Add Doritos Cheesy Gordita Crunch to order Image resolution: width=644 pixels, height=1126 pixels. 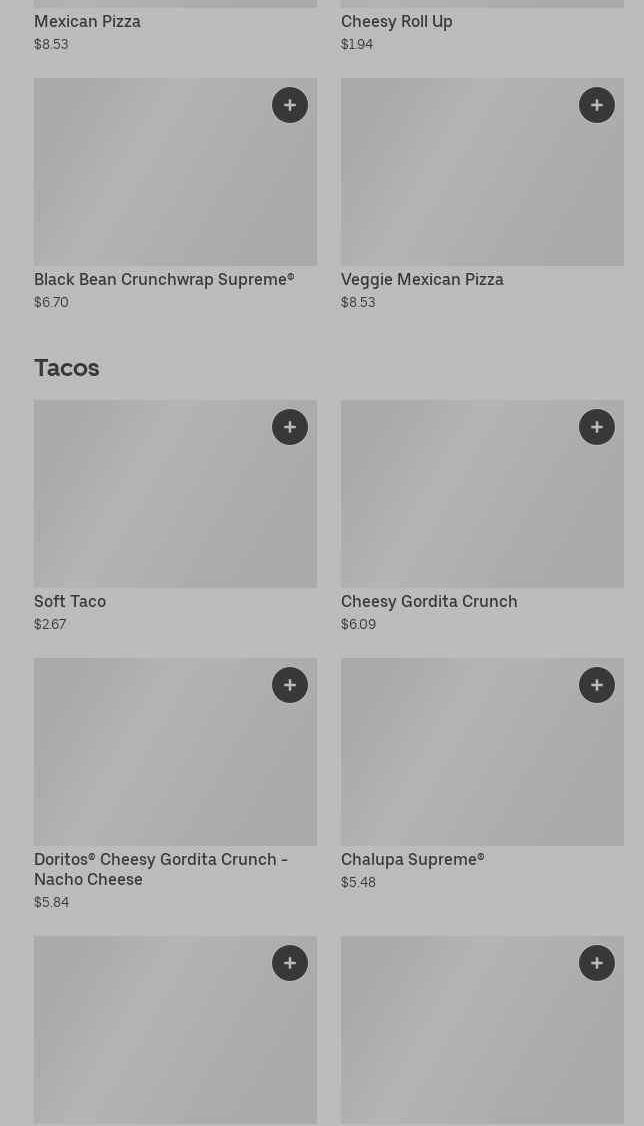290,685
